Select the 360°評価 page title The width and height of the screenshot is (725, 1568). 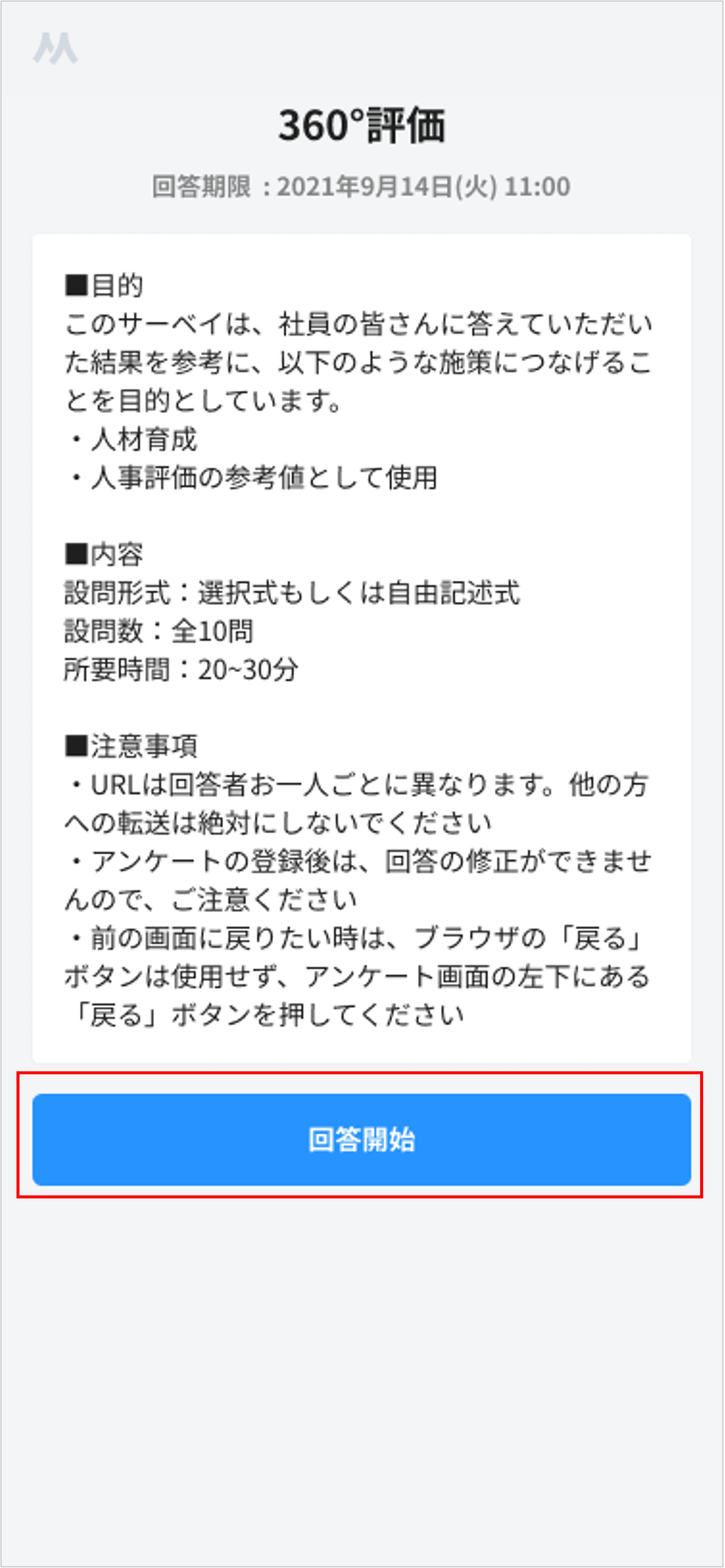click(x=362, y=125)
